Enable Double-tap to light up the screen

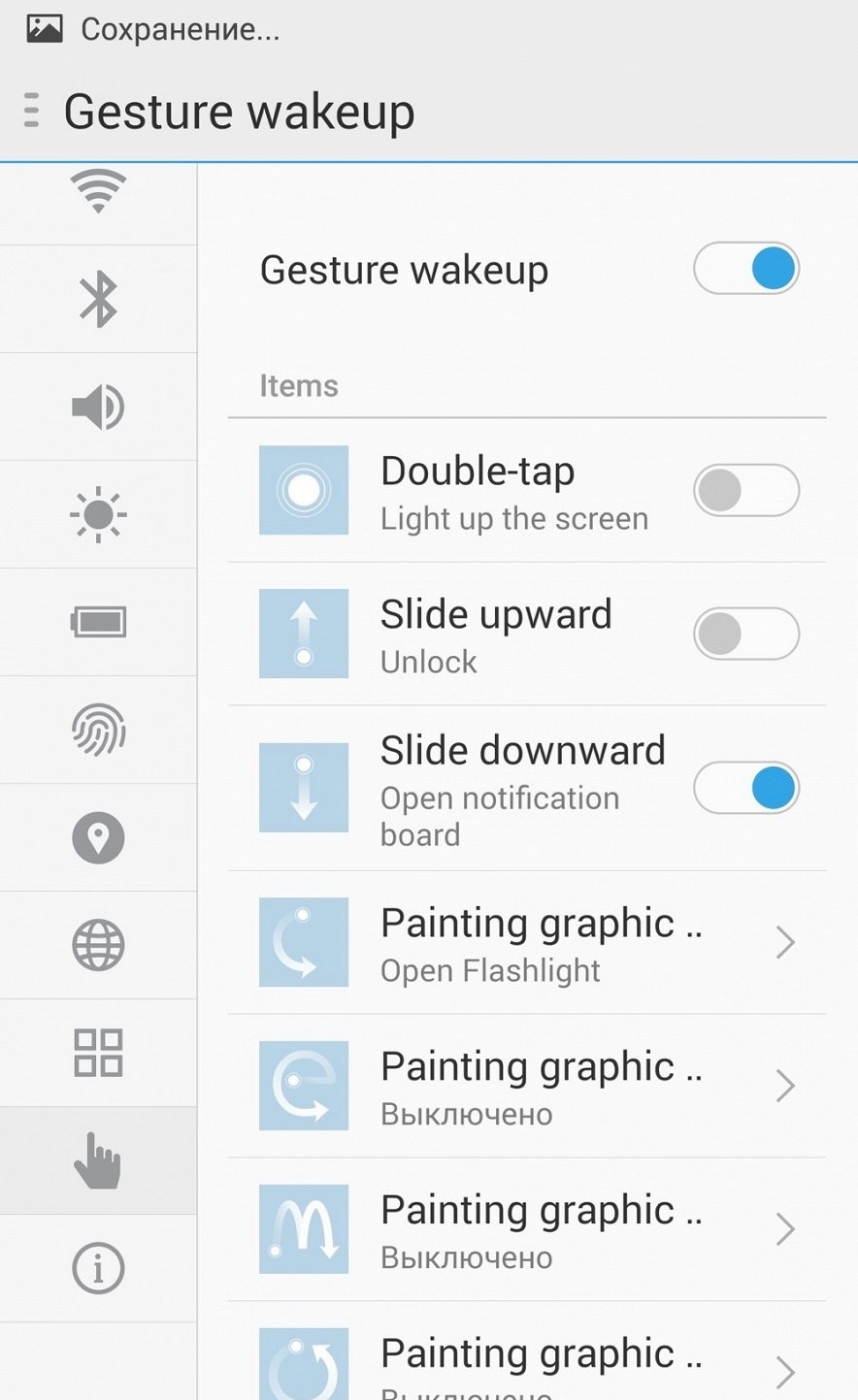pyautogui.click(x=745, y=490)
